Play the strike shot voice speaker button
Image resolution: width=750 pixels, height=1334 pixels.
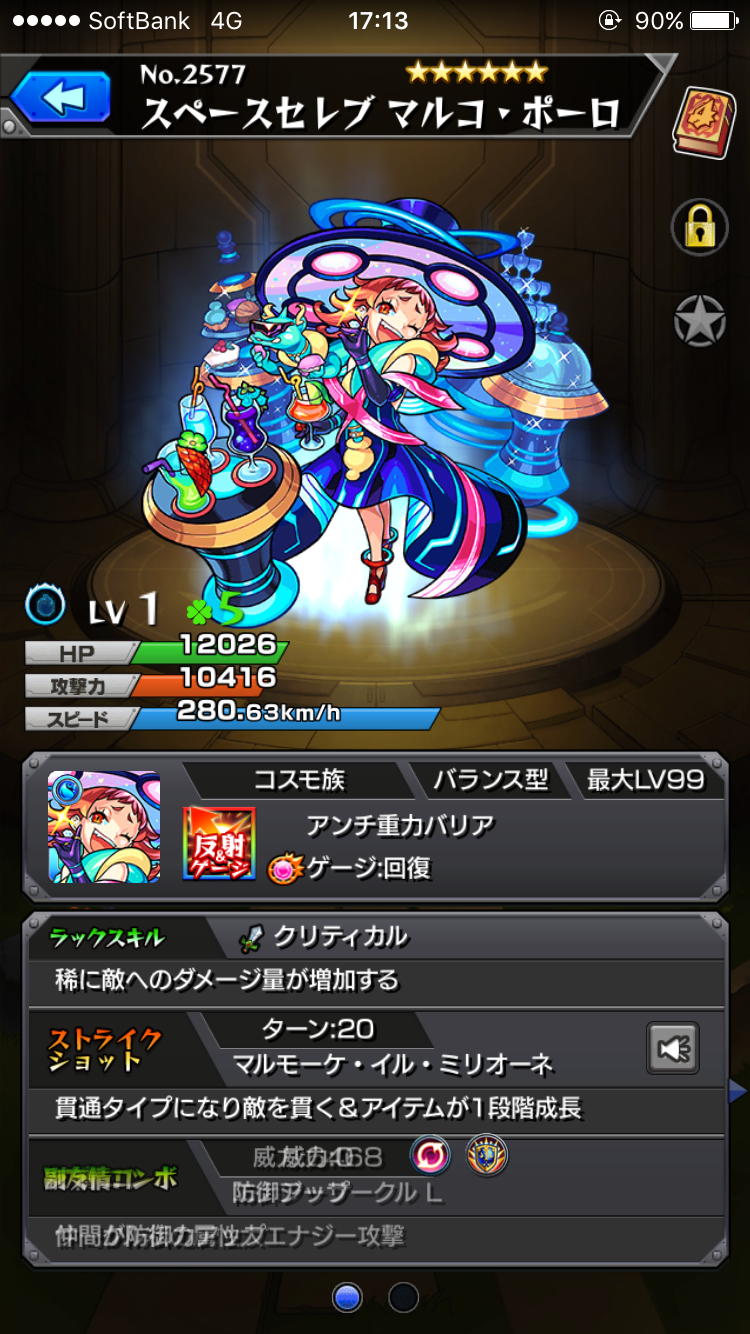tap(672, 1048)
